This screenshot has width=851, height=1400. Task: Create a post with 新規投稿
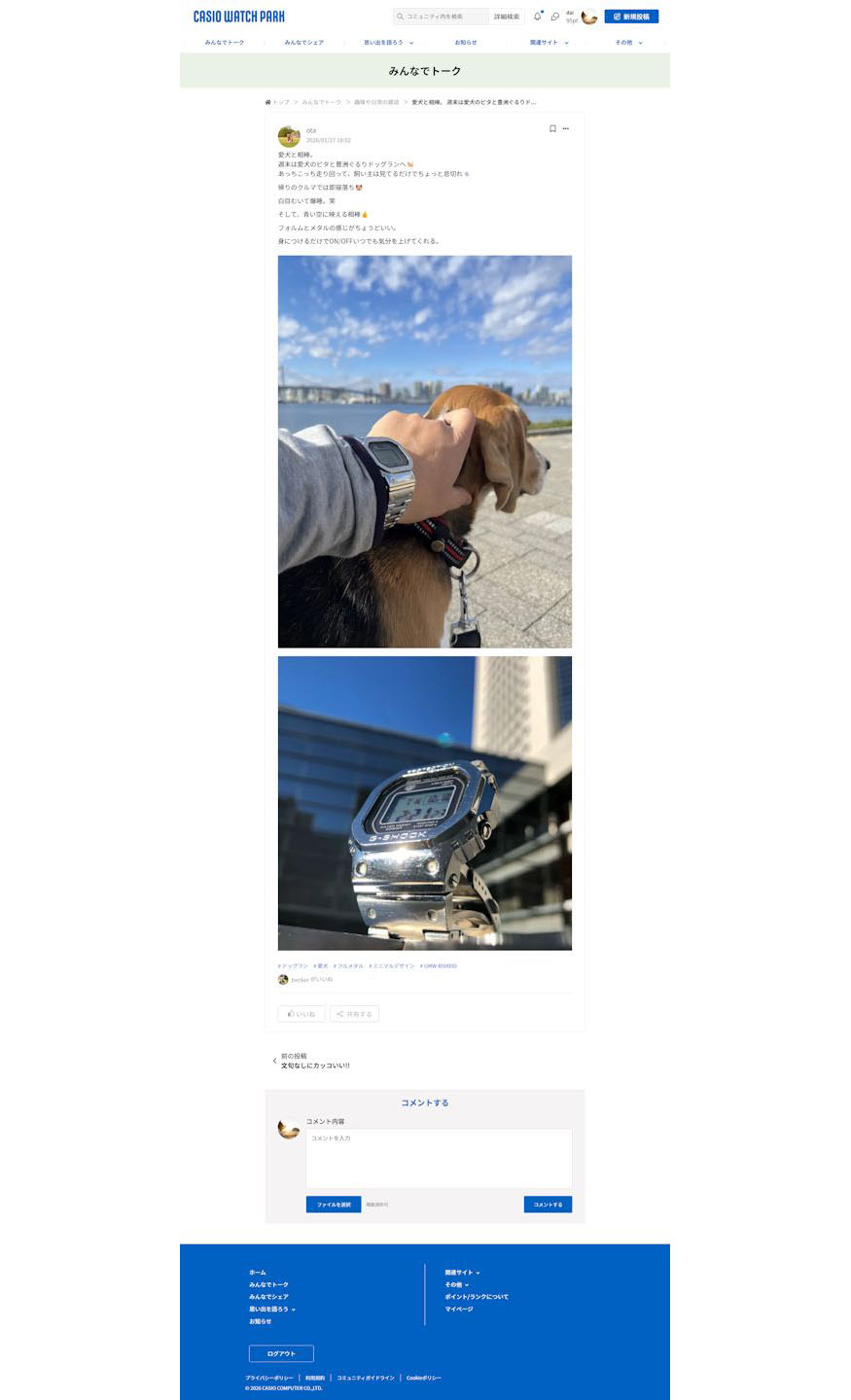[x=631, y=17]
